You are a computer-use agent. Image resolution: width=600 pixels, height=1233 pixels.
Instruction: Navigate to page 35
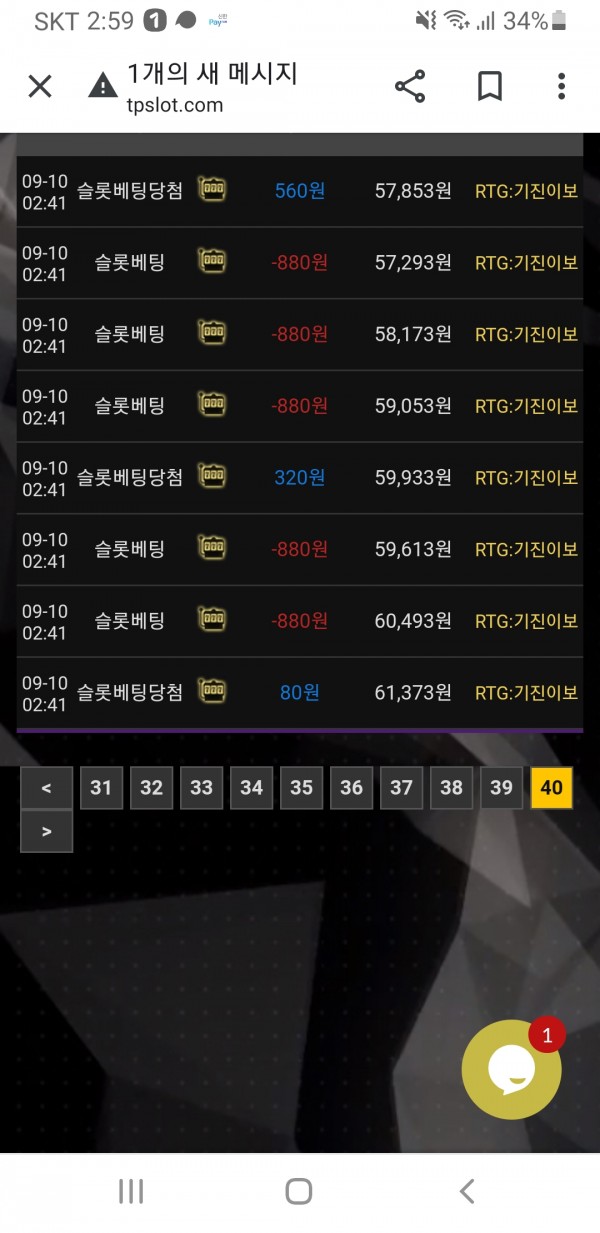pyautogui.click(x=301, y=788)
